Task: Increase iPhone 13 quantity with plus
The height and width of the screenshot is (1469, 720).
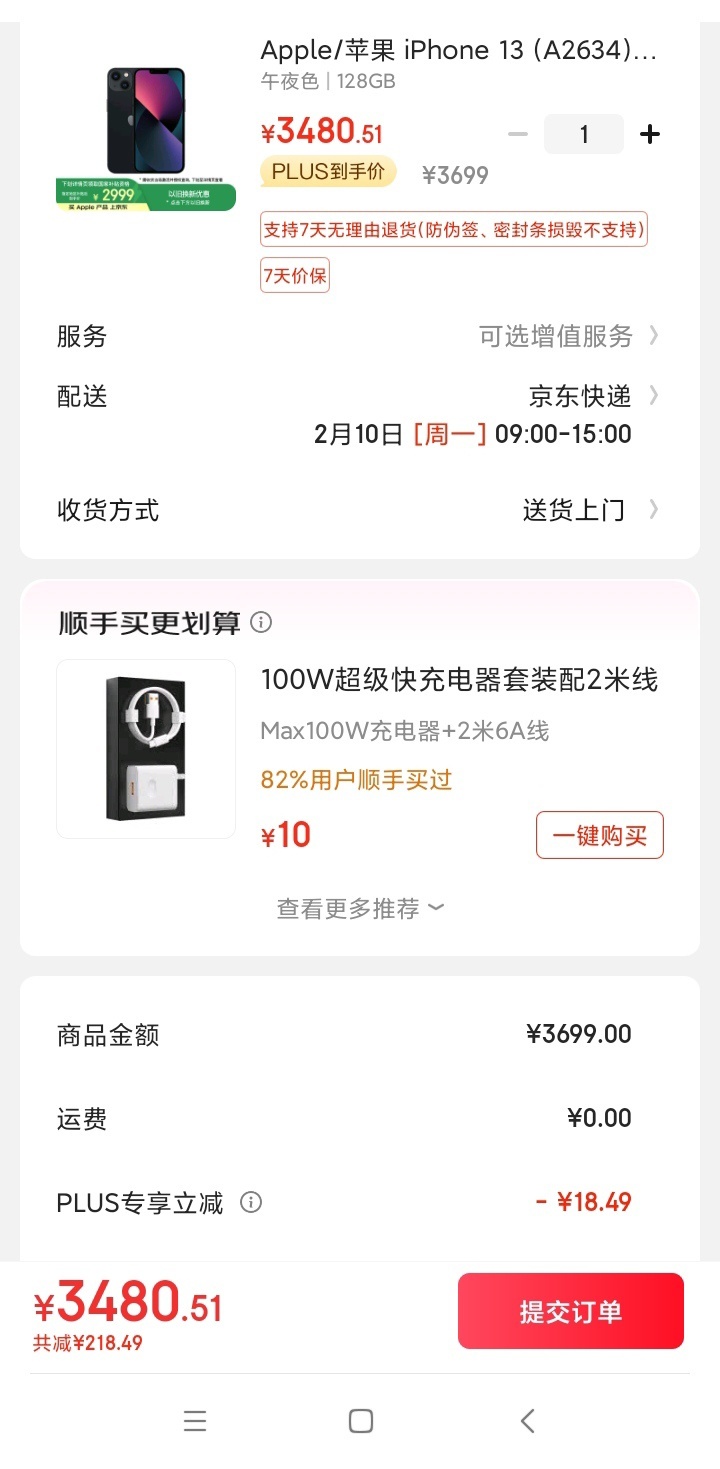Action: click(x=650, y=134)
